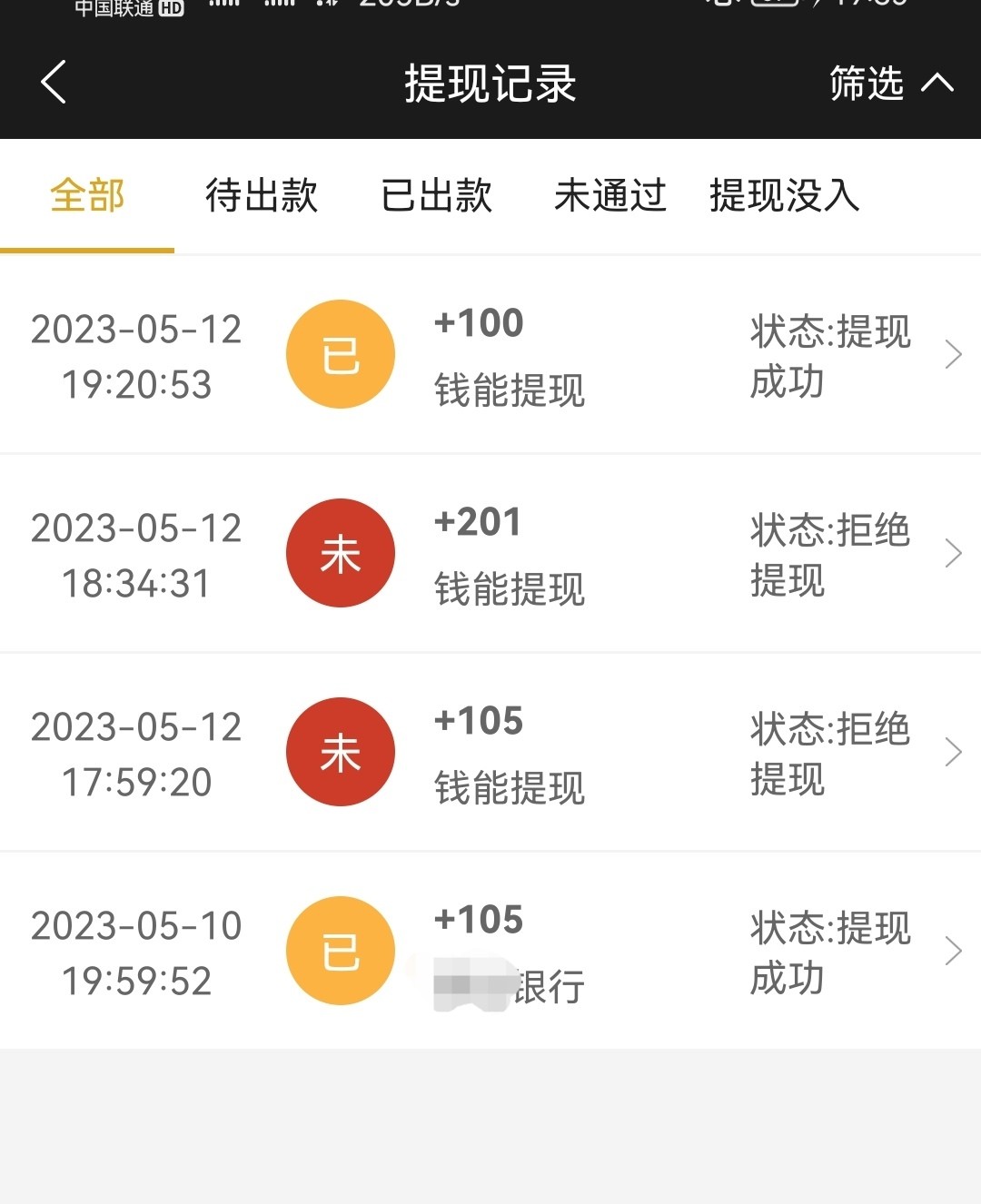View the +105 record at 17:59:20
Screen dimensions: 981x1204
coord(490,753)
